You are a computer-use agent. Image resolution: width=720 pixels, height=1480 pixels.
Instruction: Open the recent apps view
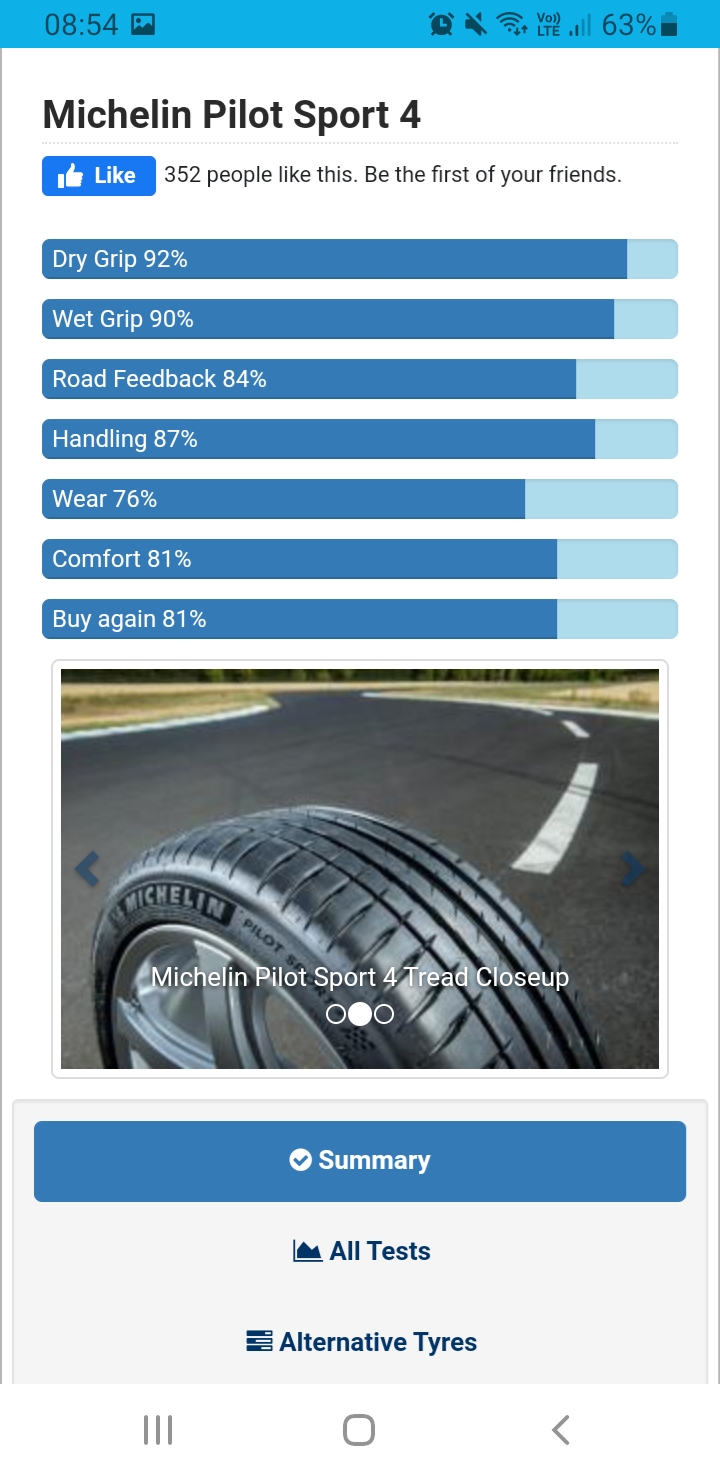[x=158, y=1430]
